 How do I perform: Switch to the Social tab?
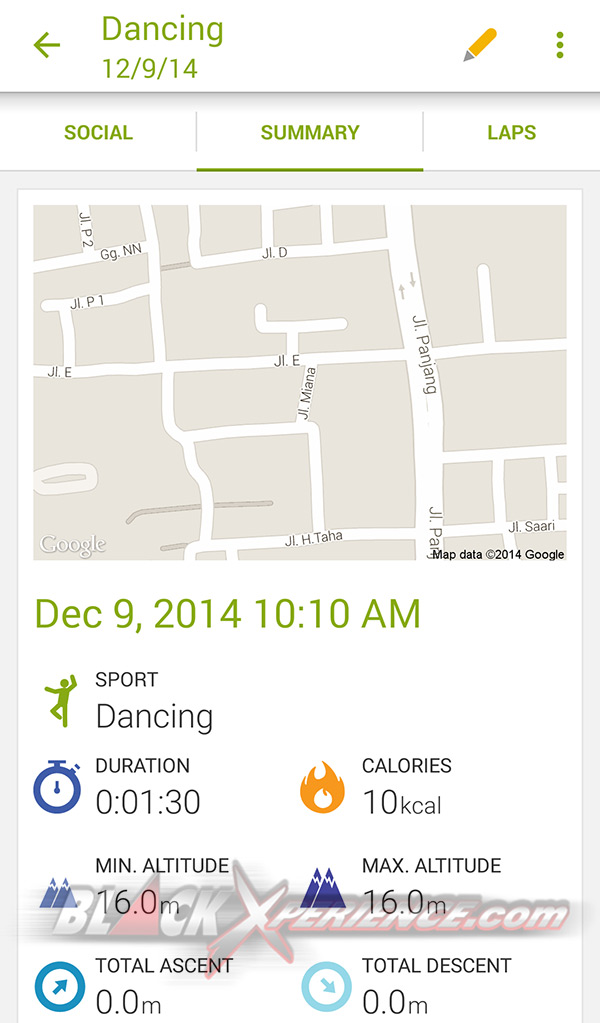pyautogui.click(x=98, y=133)
